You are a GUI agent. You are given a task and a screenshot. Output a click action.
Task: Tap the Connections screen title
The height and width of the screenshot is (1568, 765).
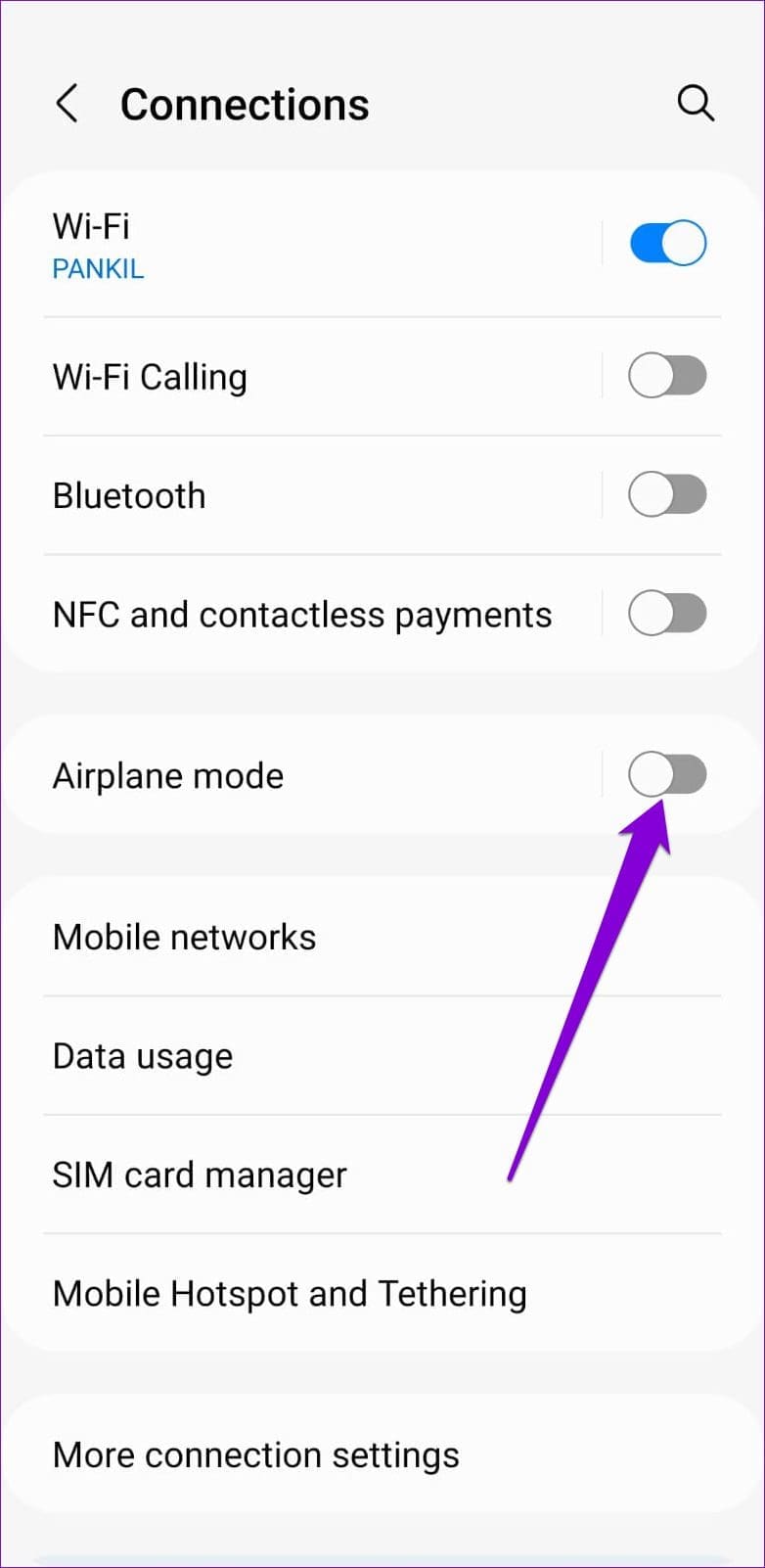click(x=245, y=103)
